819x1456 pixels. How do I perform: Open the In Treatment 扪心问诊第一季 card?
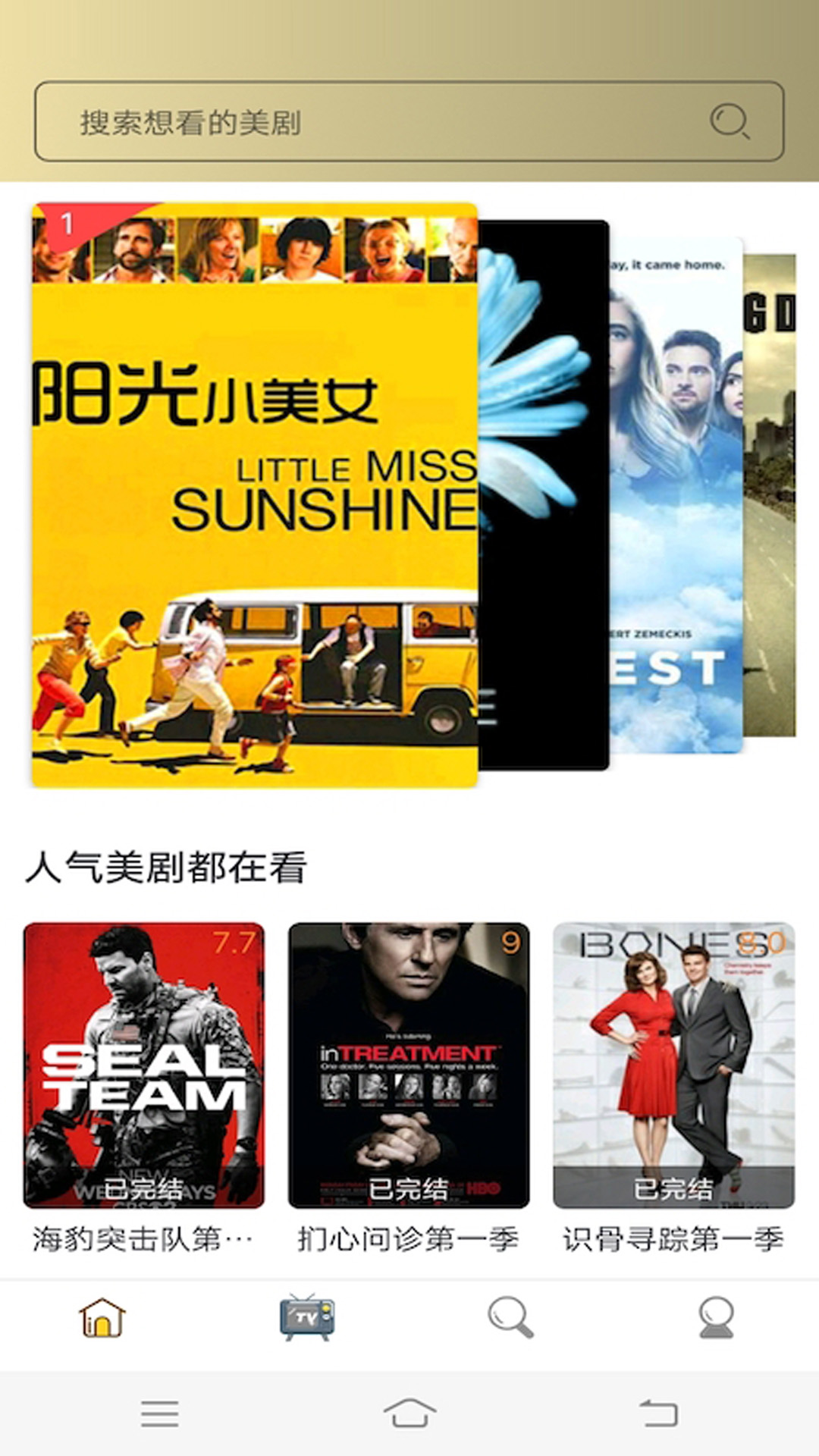409,1065
